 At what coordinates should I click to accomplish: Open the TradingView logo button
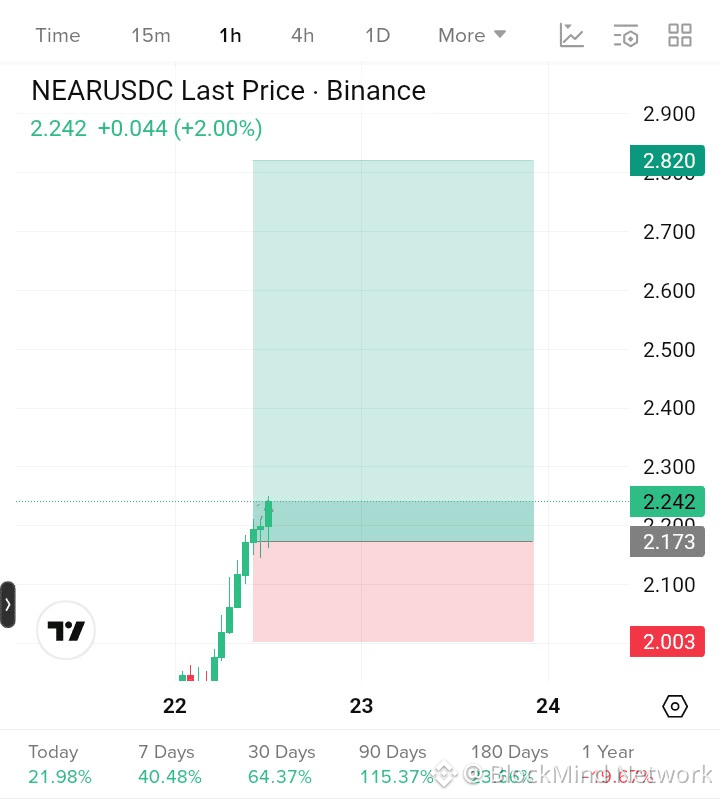[66, 630]
